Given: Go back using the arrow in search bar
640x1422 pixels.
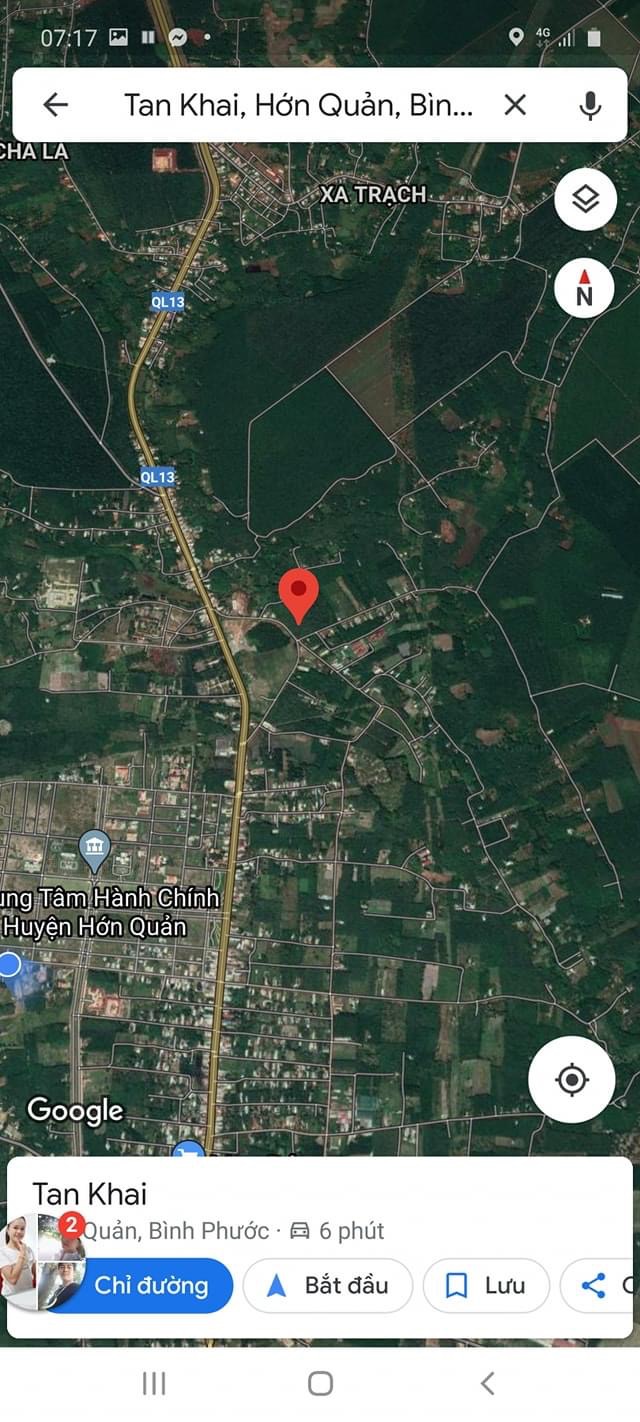Looking at the screenshot, I should pos(55,105).
